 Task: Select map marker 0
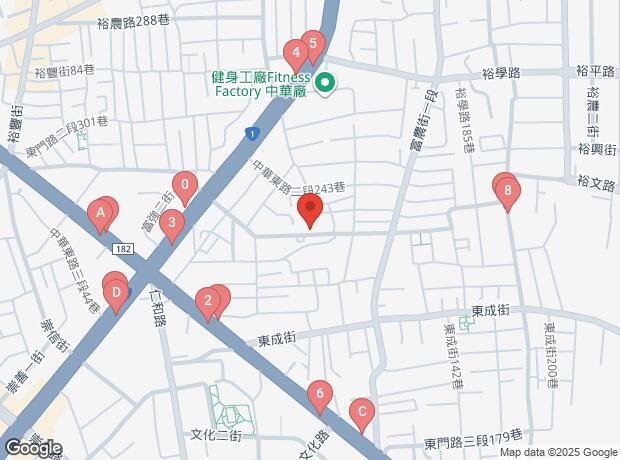click(185, 185)
